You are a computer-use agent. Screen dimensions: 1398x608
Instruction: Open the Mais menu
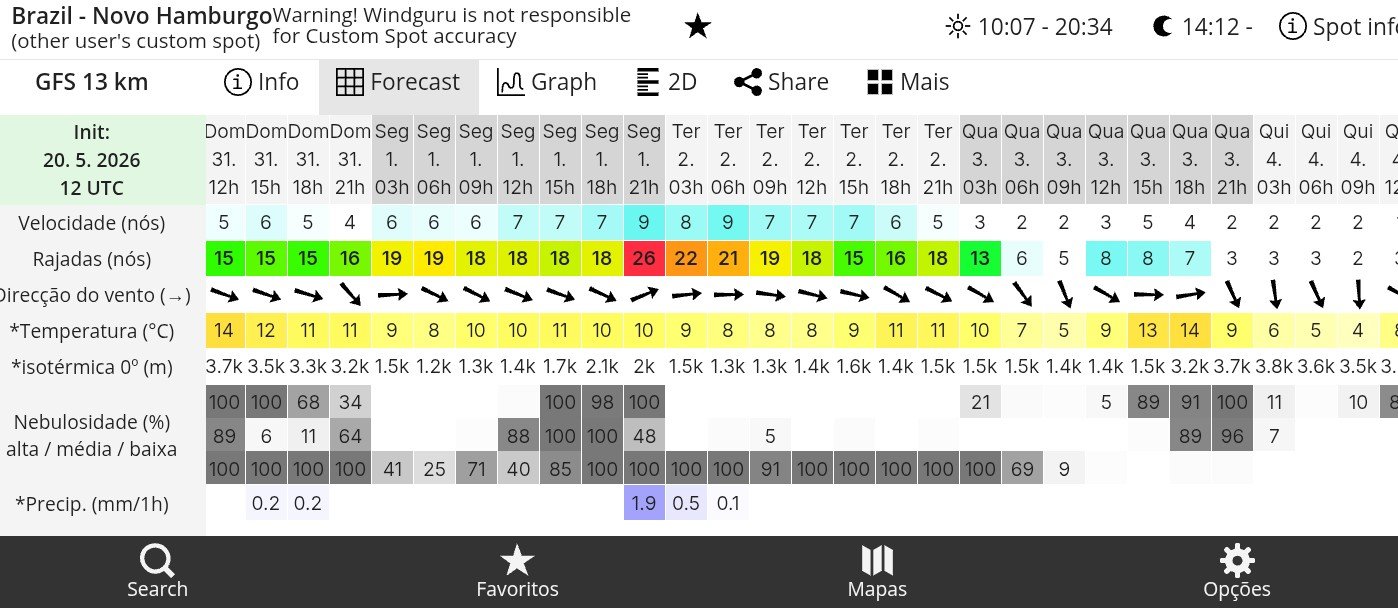(x=908, y=82)
